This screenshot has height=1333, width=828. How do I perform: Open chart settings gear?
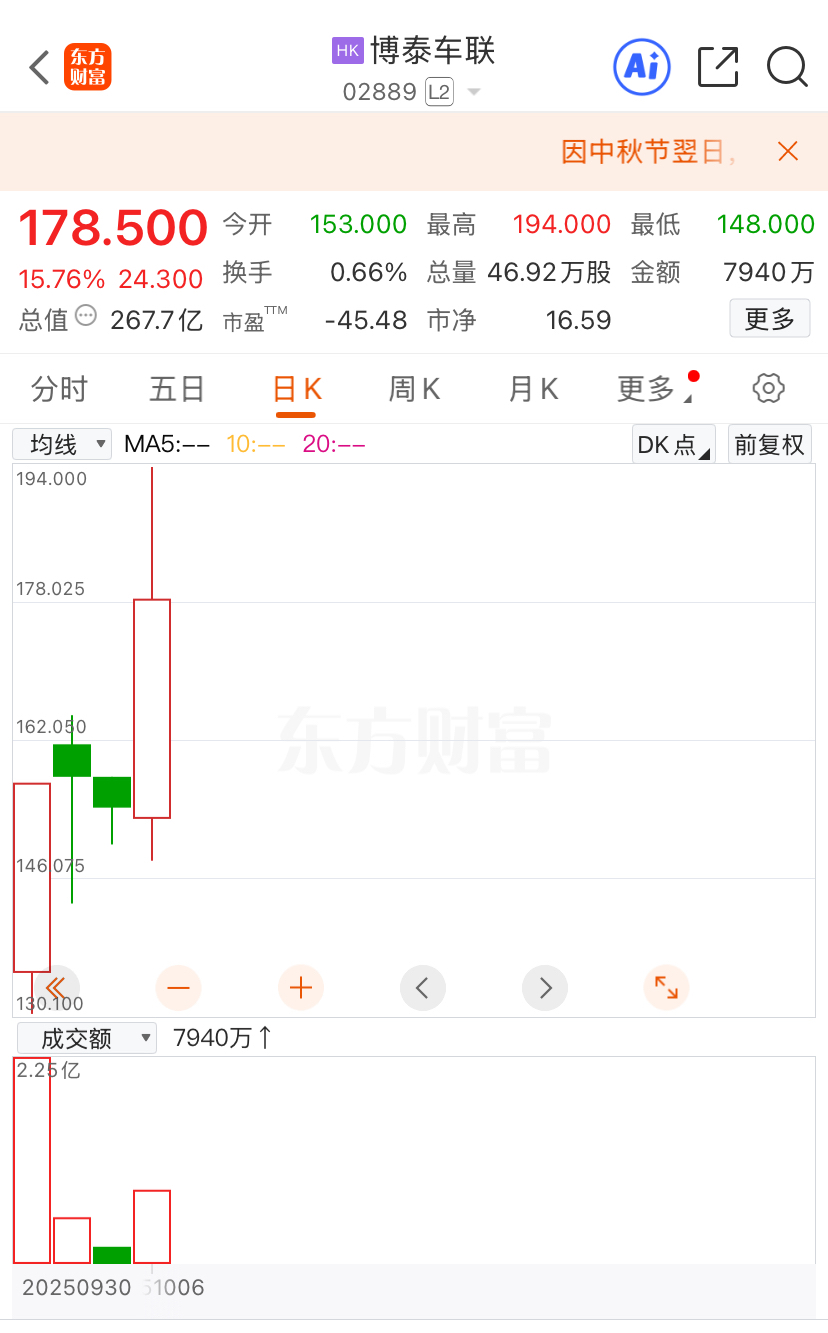(768, 388)
